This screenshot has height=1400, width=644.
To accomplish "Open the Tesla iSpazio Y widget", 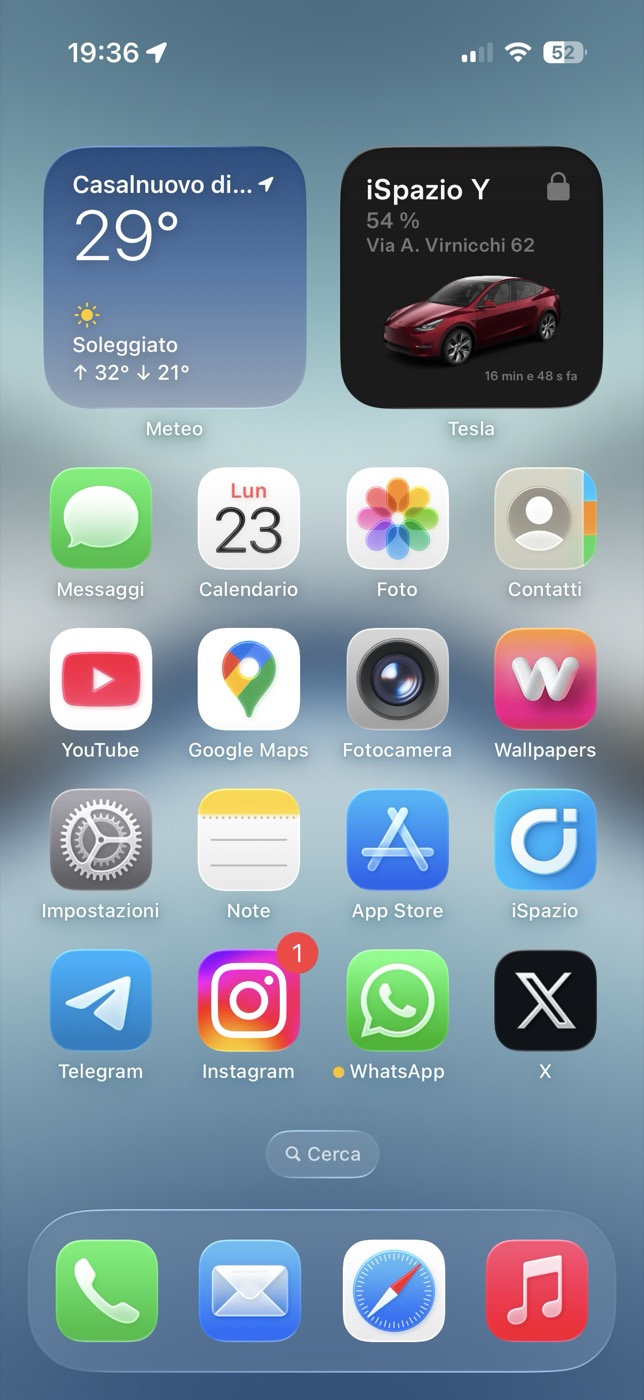I will tap(471, 278).
